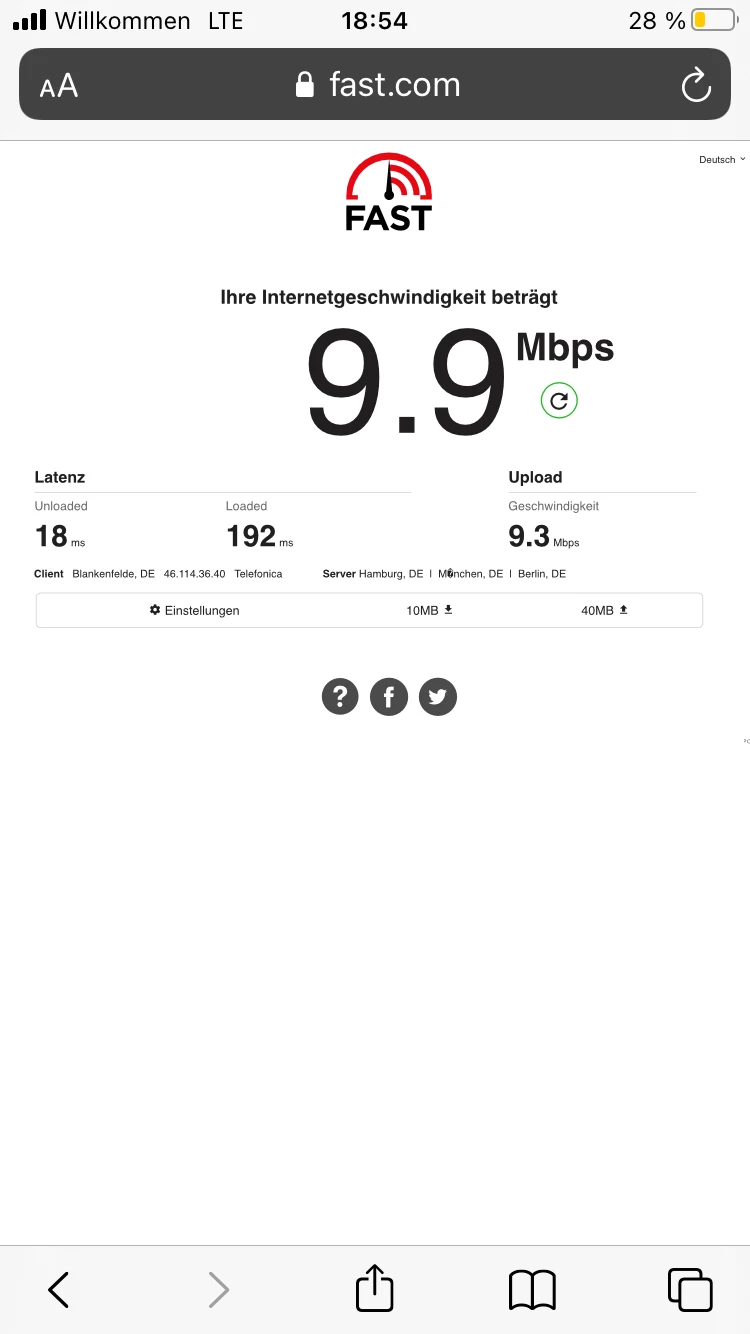This screenshot has height=1334, width=750.
Task: Open the help question mark
Action: 340,696
